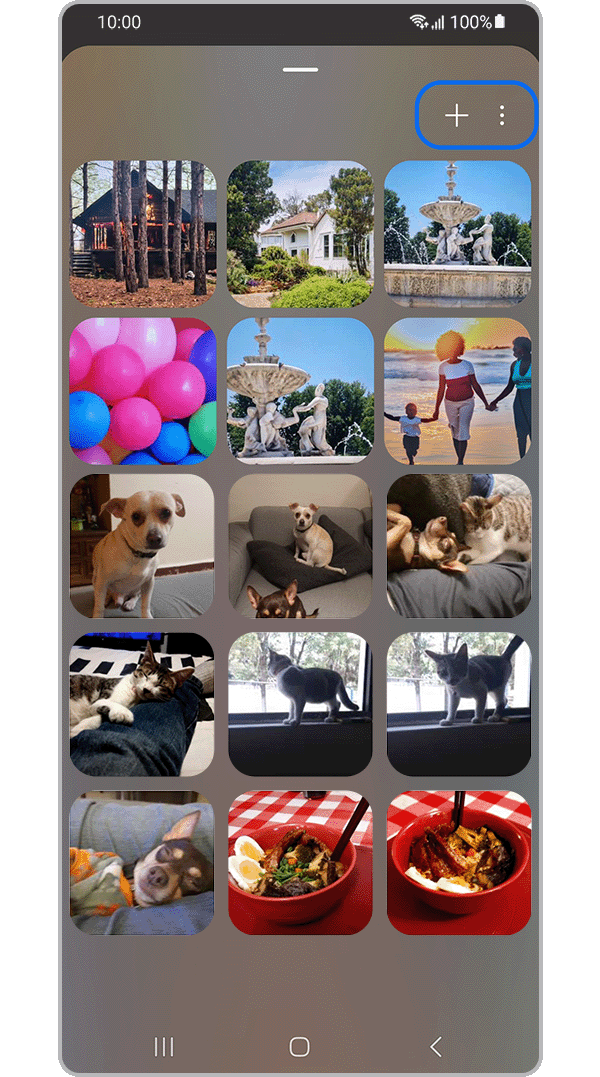View the cat lying on jeans photo
This screenshot has height=1077, width=600.
(143, 704)
